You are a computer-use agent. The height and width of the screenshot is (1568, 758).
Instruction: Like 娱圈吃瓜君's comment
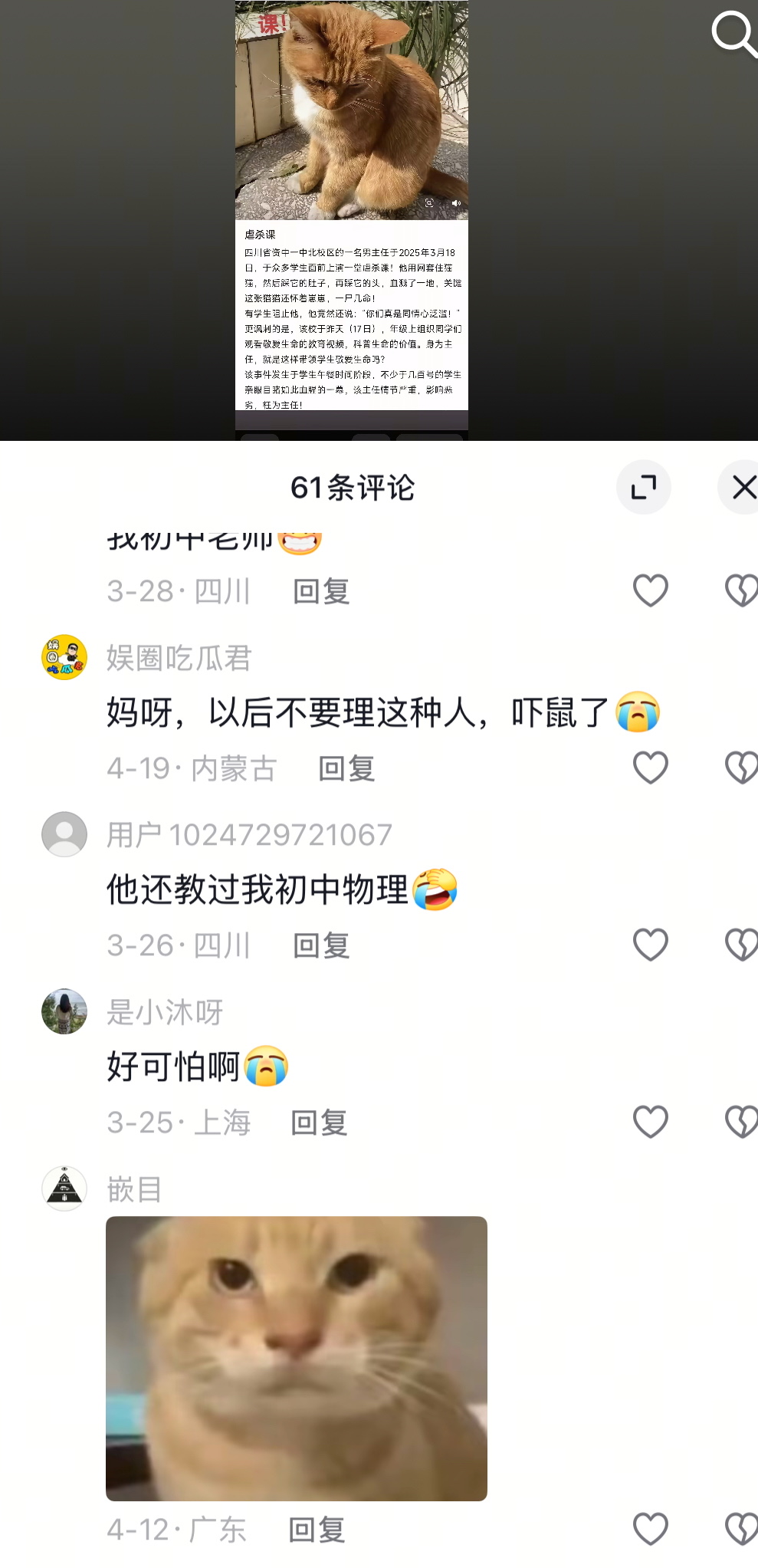pyautogui.click(x=650, y=768)
